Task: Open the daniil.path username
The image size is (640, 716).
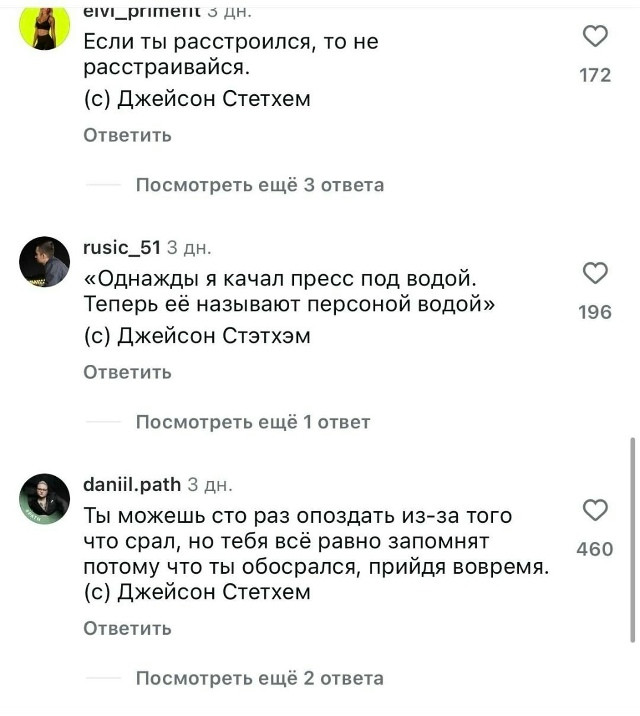Action: point(132,484)
